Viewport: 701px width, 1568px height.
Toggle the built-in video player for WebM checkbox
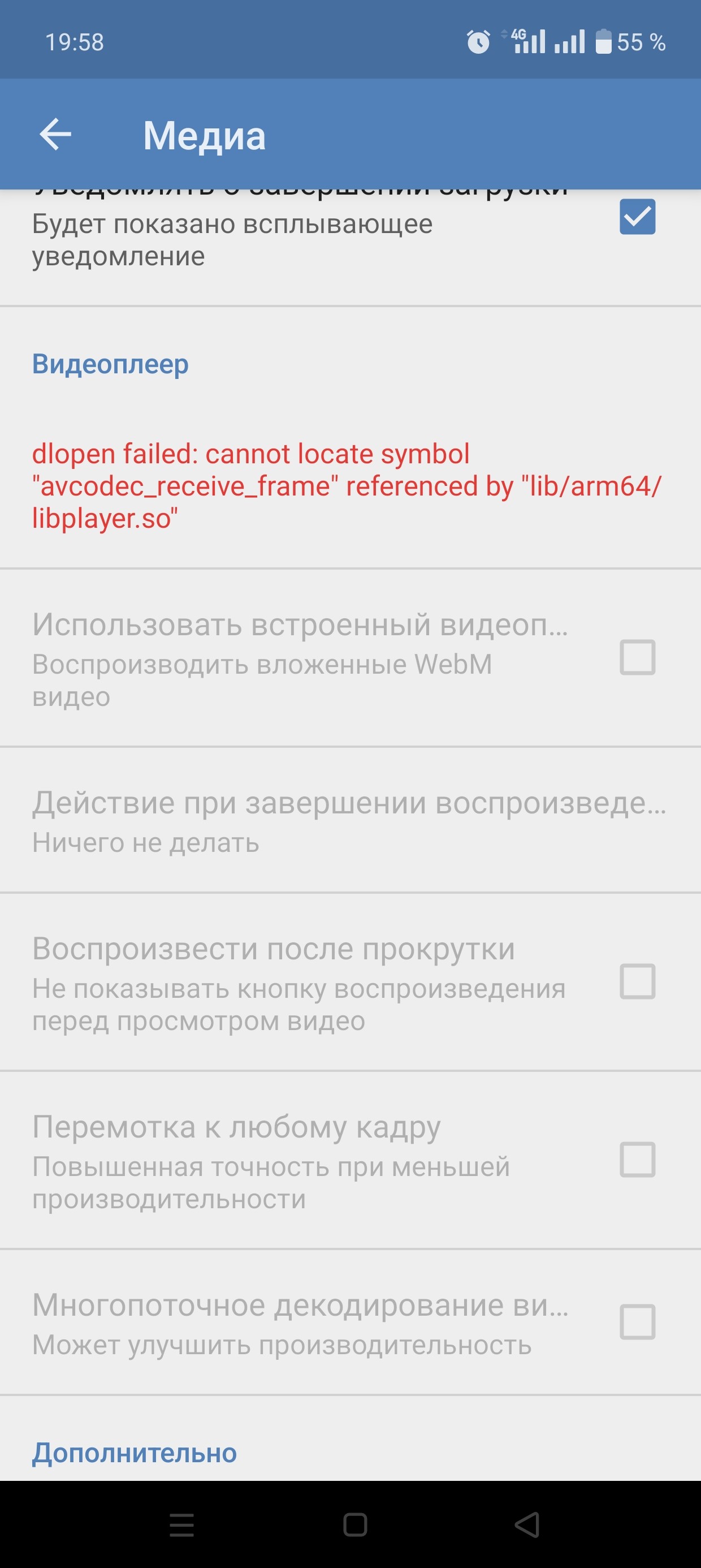click(x=637, y=657)
